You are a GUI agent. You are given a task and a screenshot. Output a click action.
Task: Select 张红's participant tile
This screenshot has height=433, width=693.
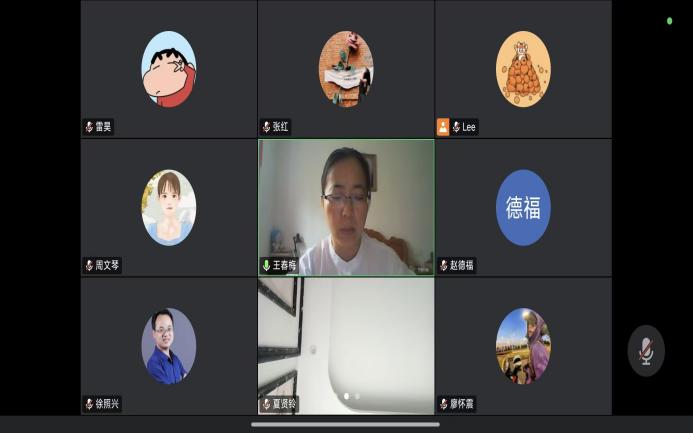click(x=346, y=69)
